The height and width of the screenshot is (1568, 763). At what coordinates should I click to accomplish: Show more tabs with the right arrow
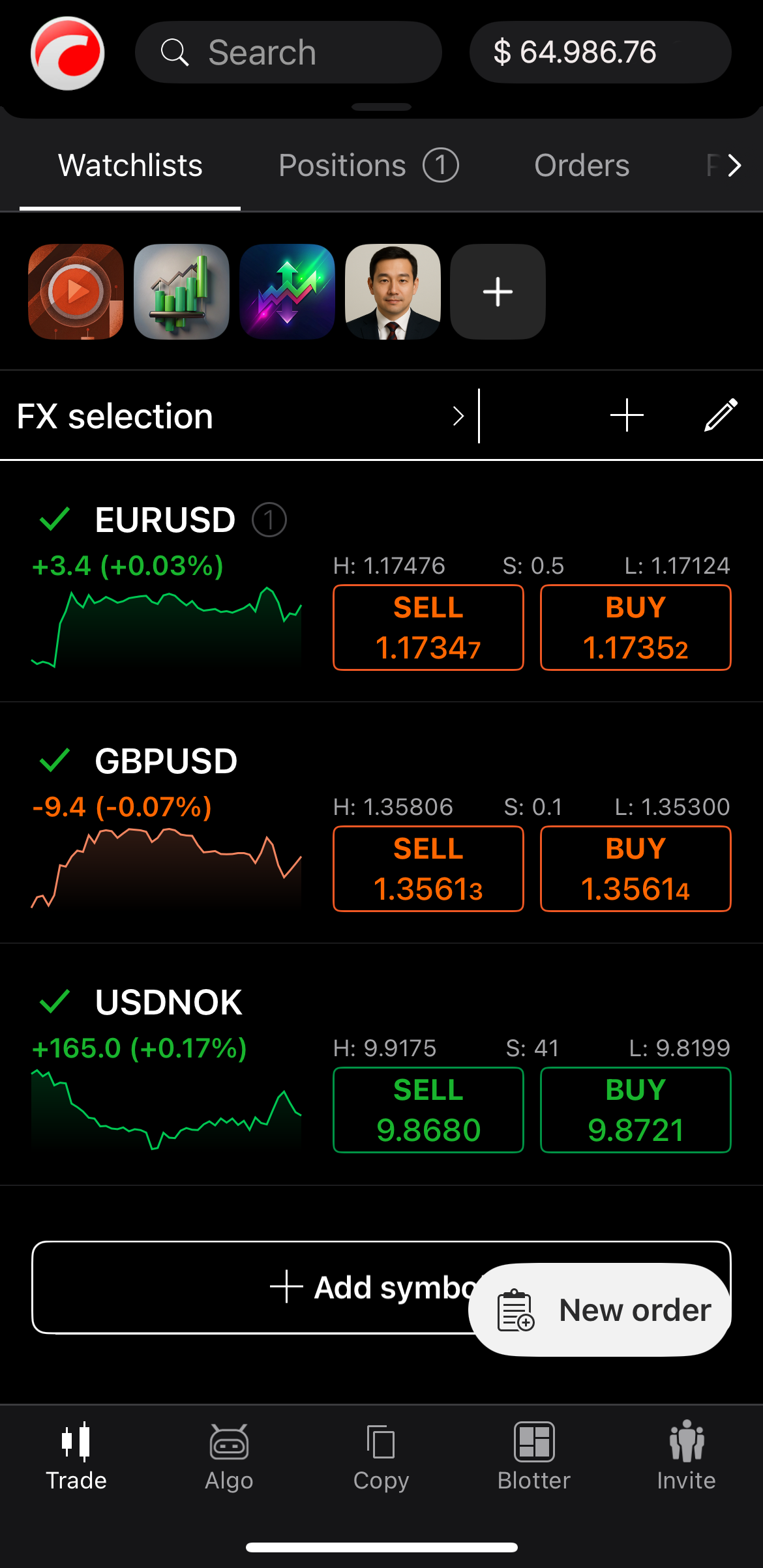point(734,166)
